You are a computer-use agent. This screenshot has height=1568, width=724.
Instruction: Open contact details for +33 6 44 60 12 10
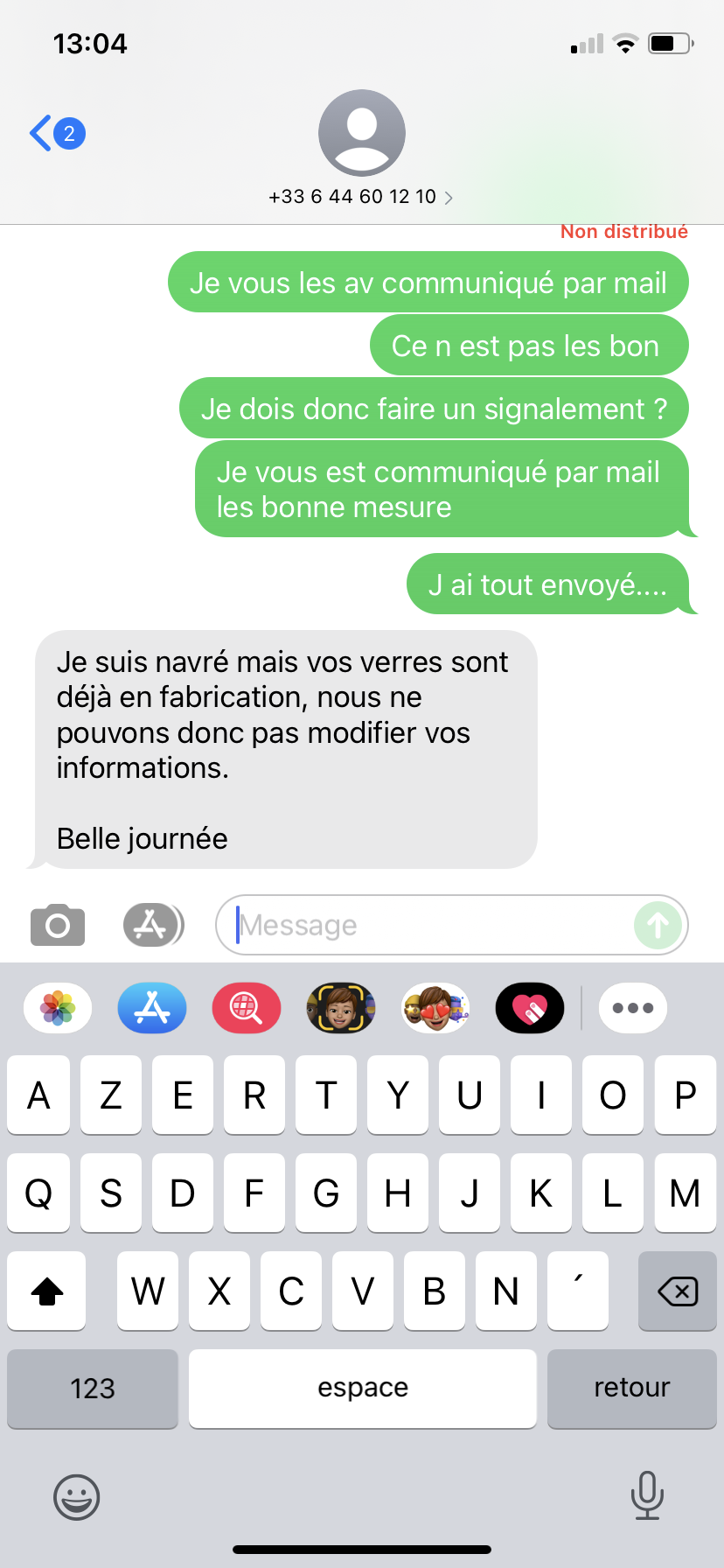pyautogui.click(x=360, y=196)
